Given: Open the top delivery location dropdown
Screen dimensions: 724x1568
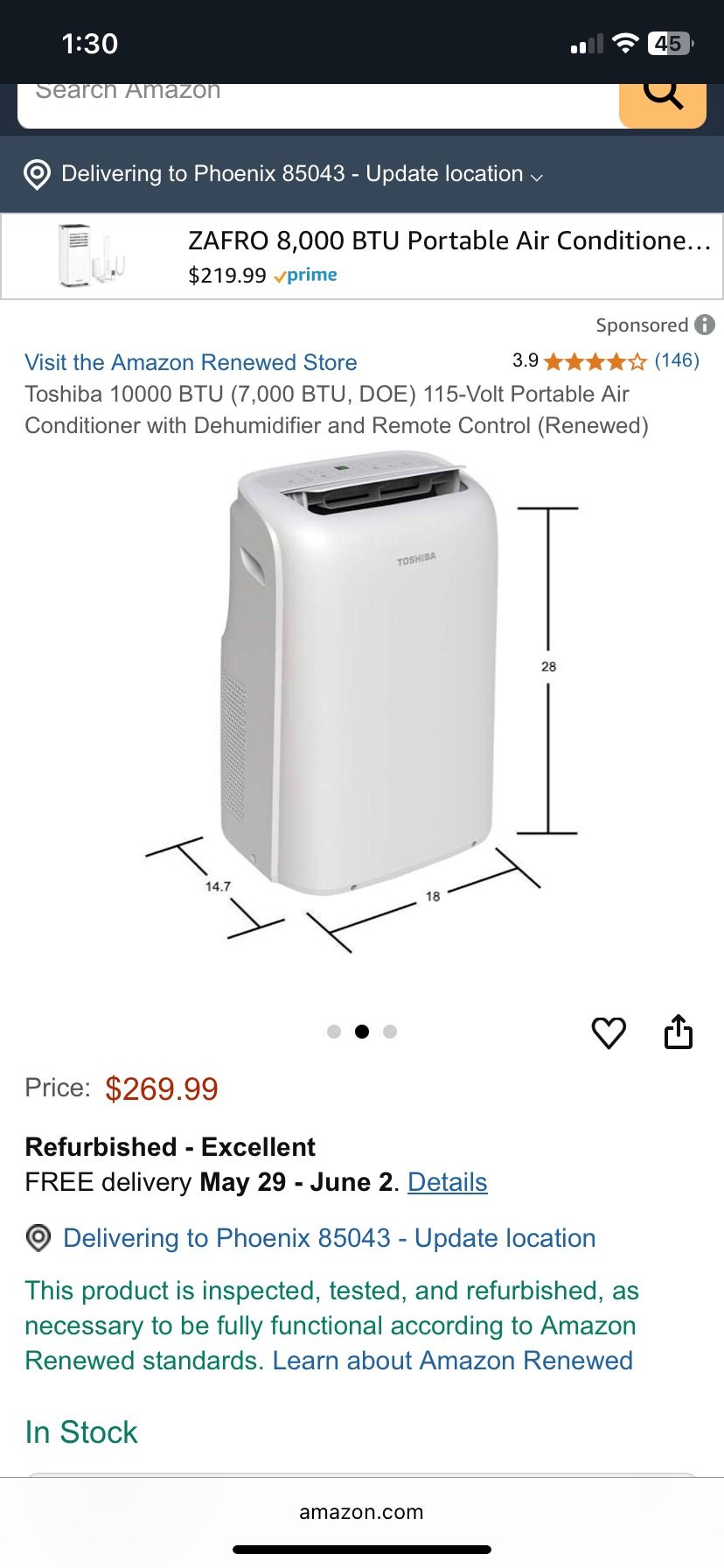Looking at the screenshot, I should pos(302,173).
